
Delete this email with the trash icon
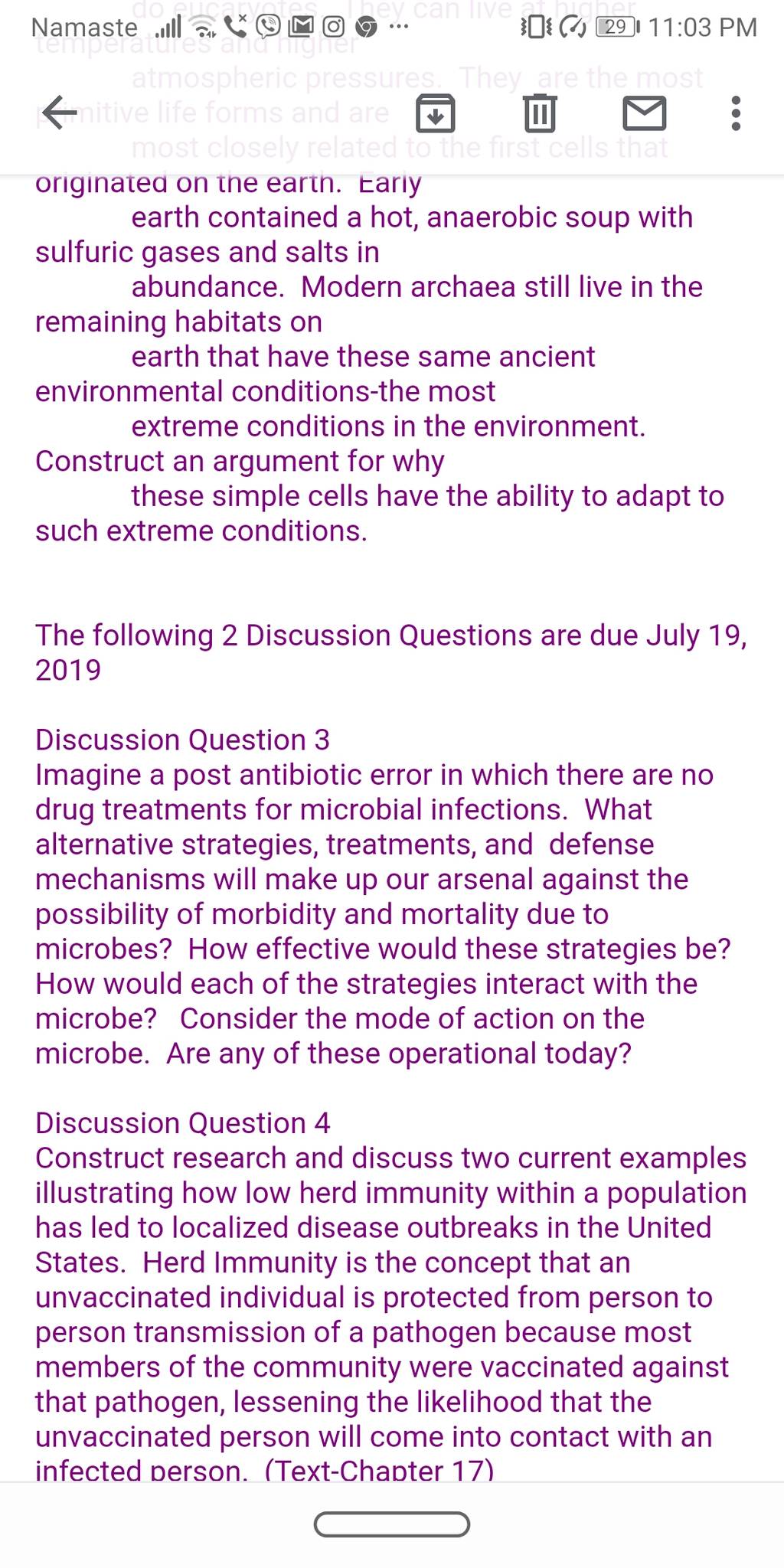[x=540, y=113]
